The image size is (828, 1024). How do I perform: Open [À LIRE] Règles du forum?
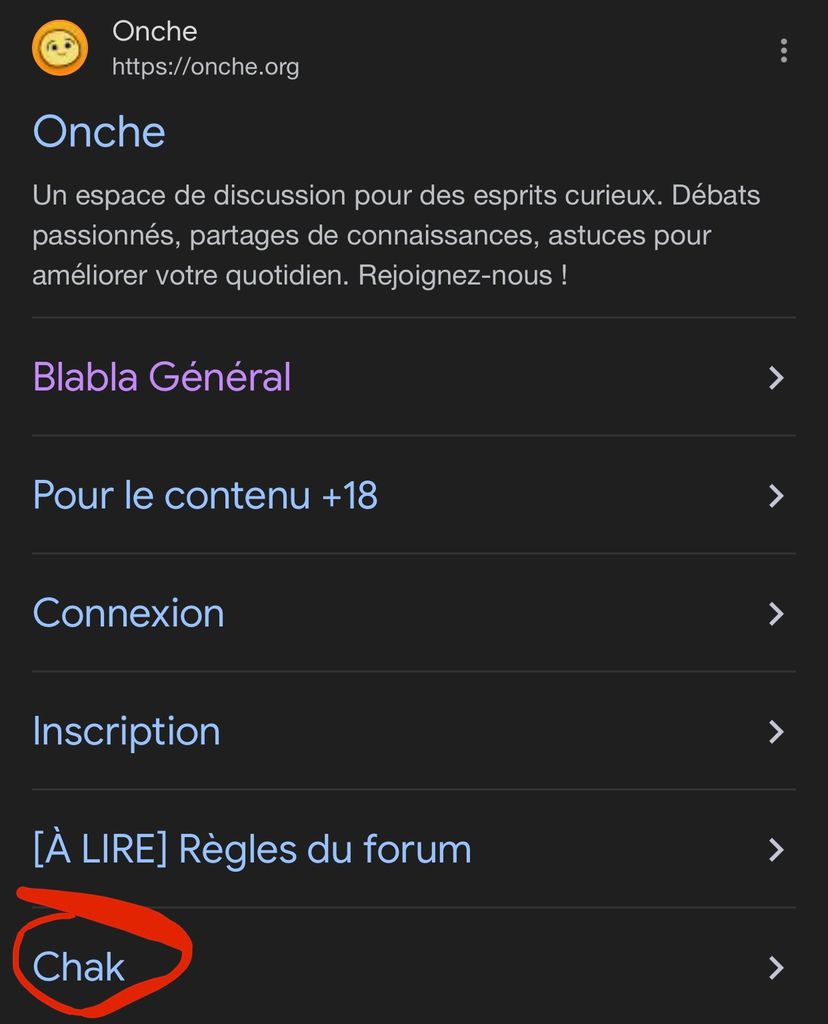[252, 849]
